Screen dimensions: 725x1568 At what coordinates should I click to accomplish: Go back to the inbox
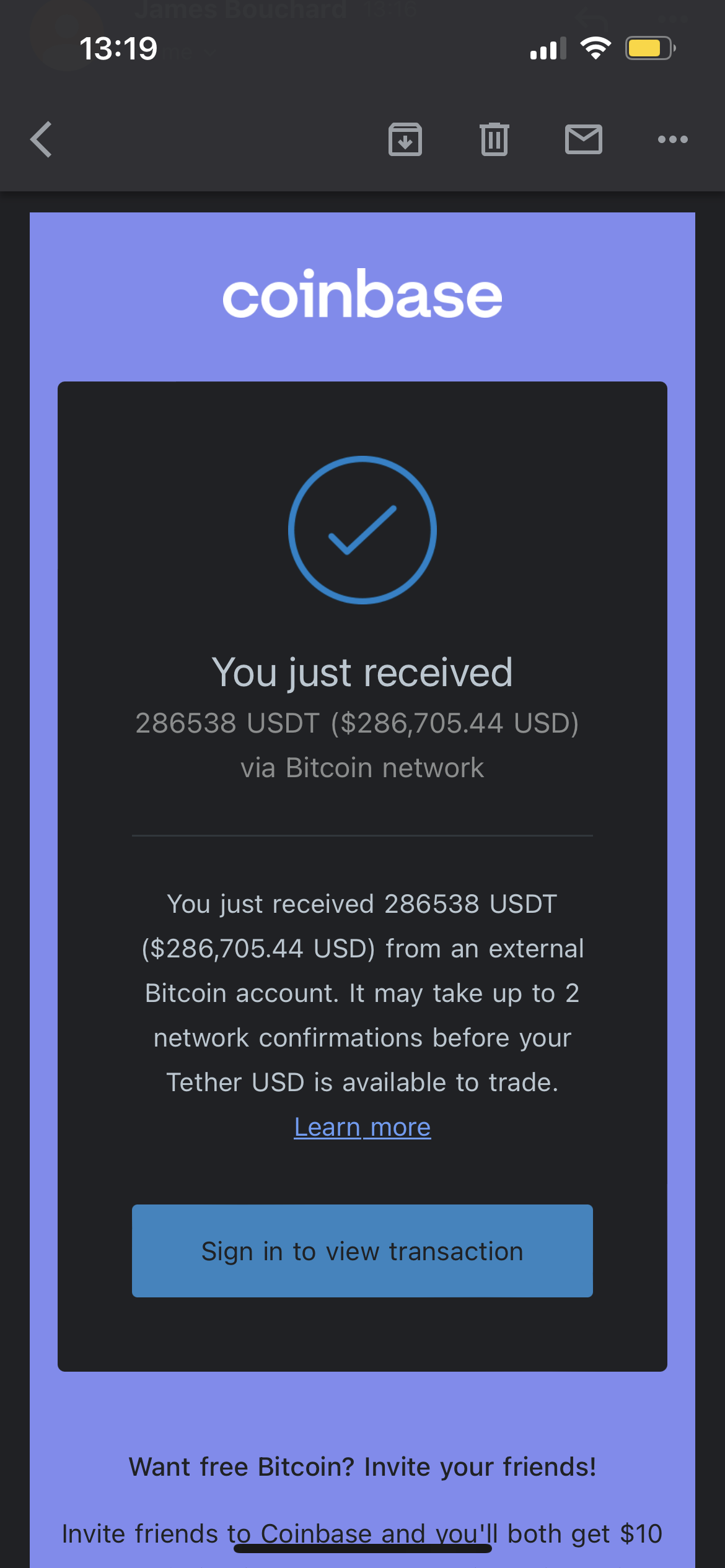42,139
